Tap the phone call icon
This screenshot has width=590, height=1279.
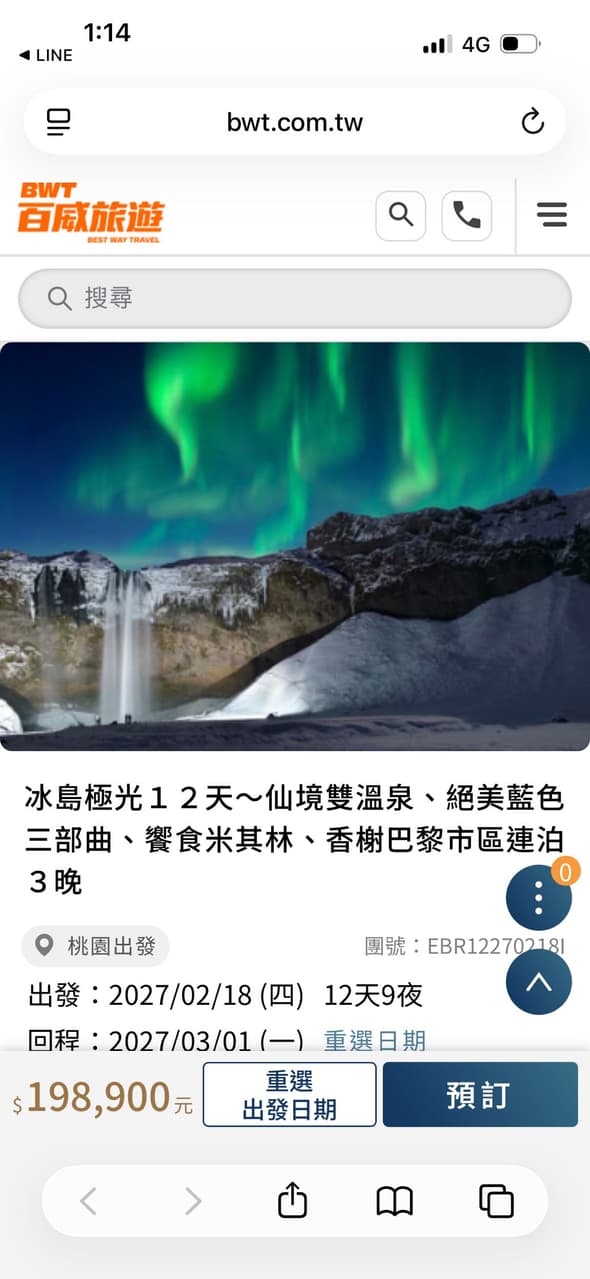(467, 215)
